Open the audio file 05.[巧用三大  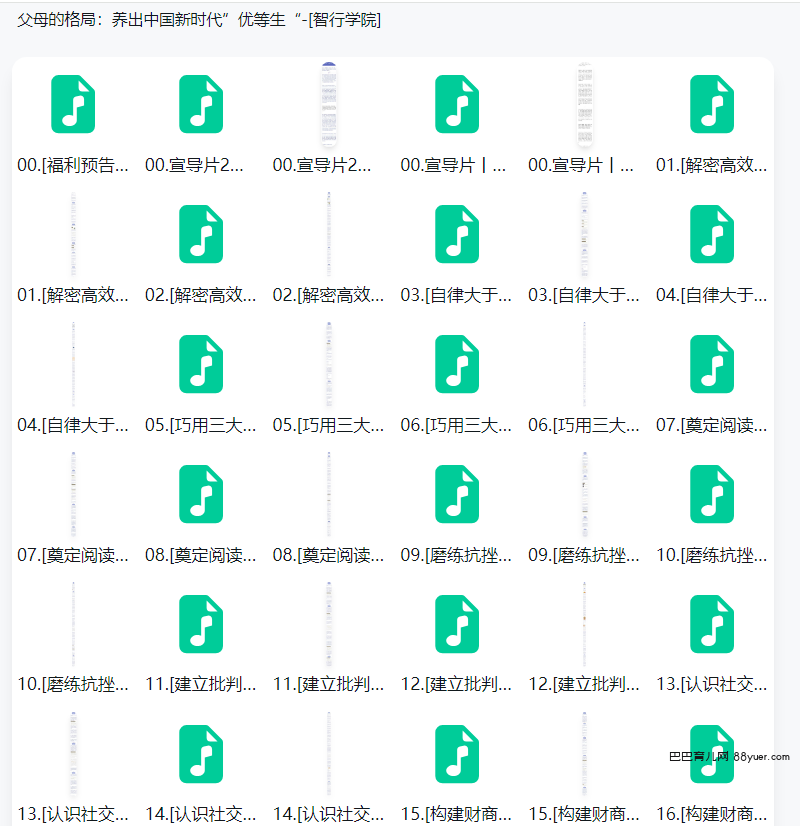pos(201,364)
